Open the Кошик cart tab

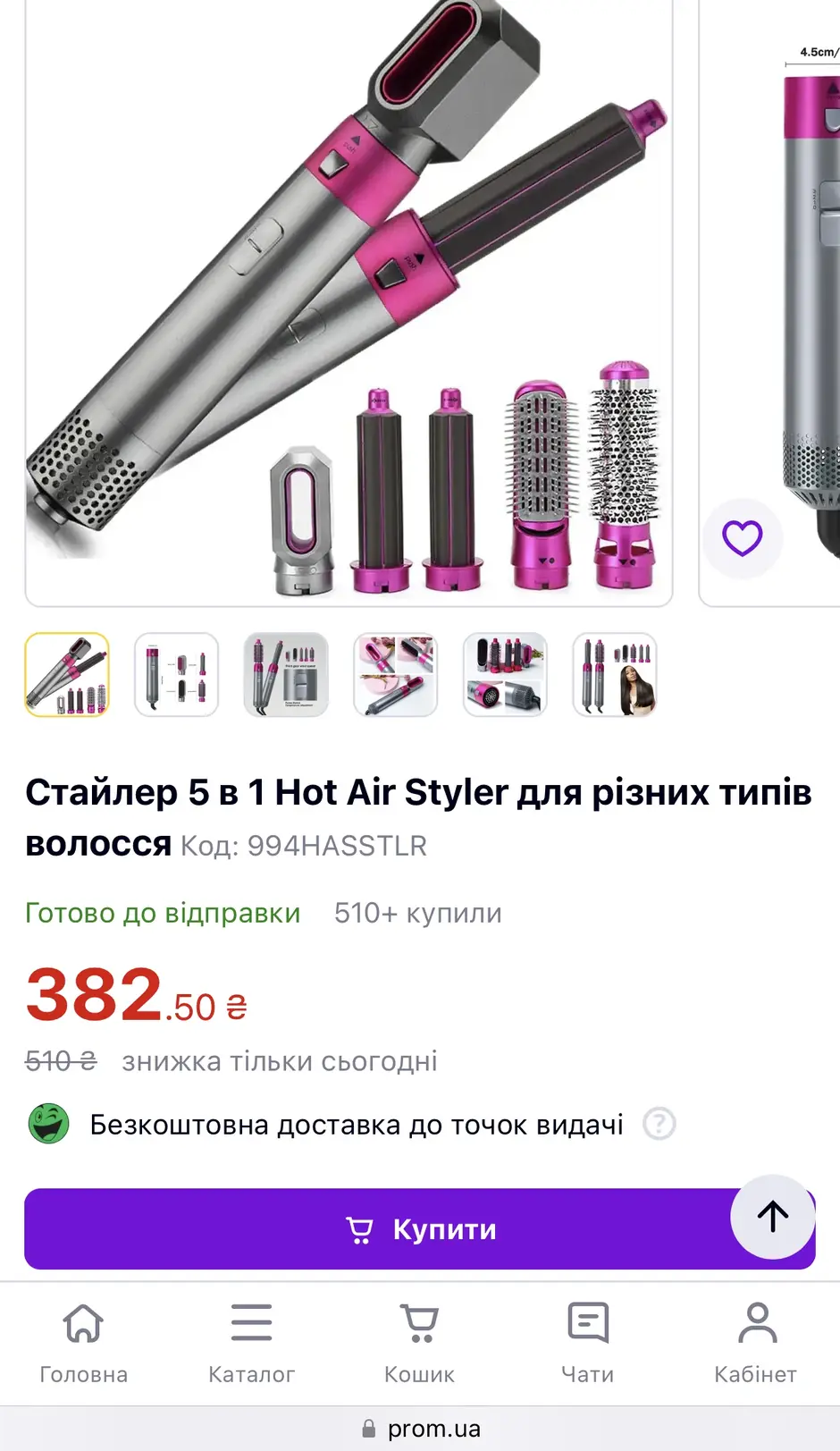pos(419,1341)
